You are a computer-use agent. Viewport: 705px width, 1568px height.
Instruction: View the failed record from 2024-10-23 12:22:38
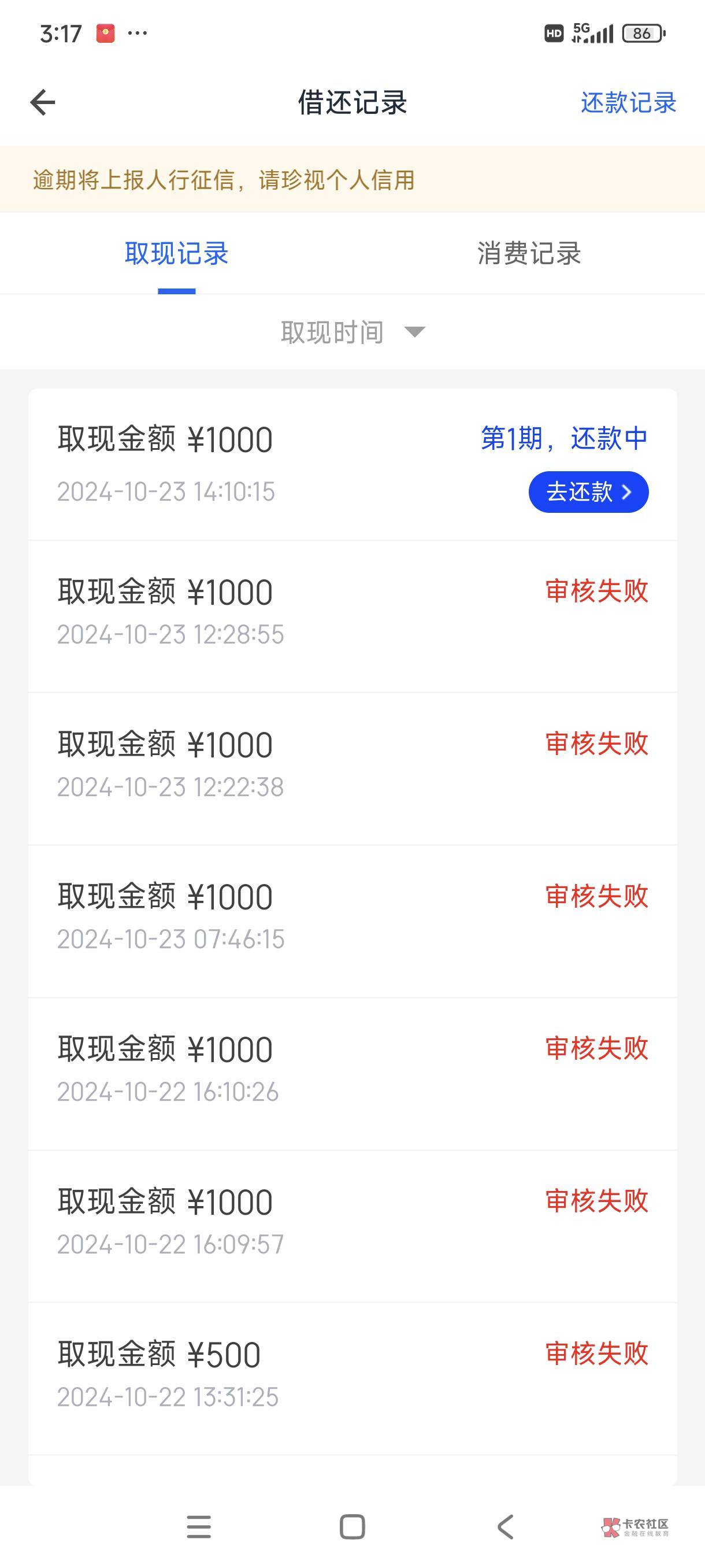352,768
